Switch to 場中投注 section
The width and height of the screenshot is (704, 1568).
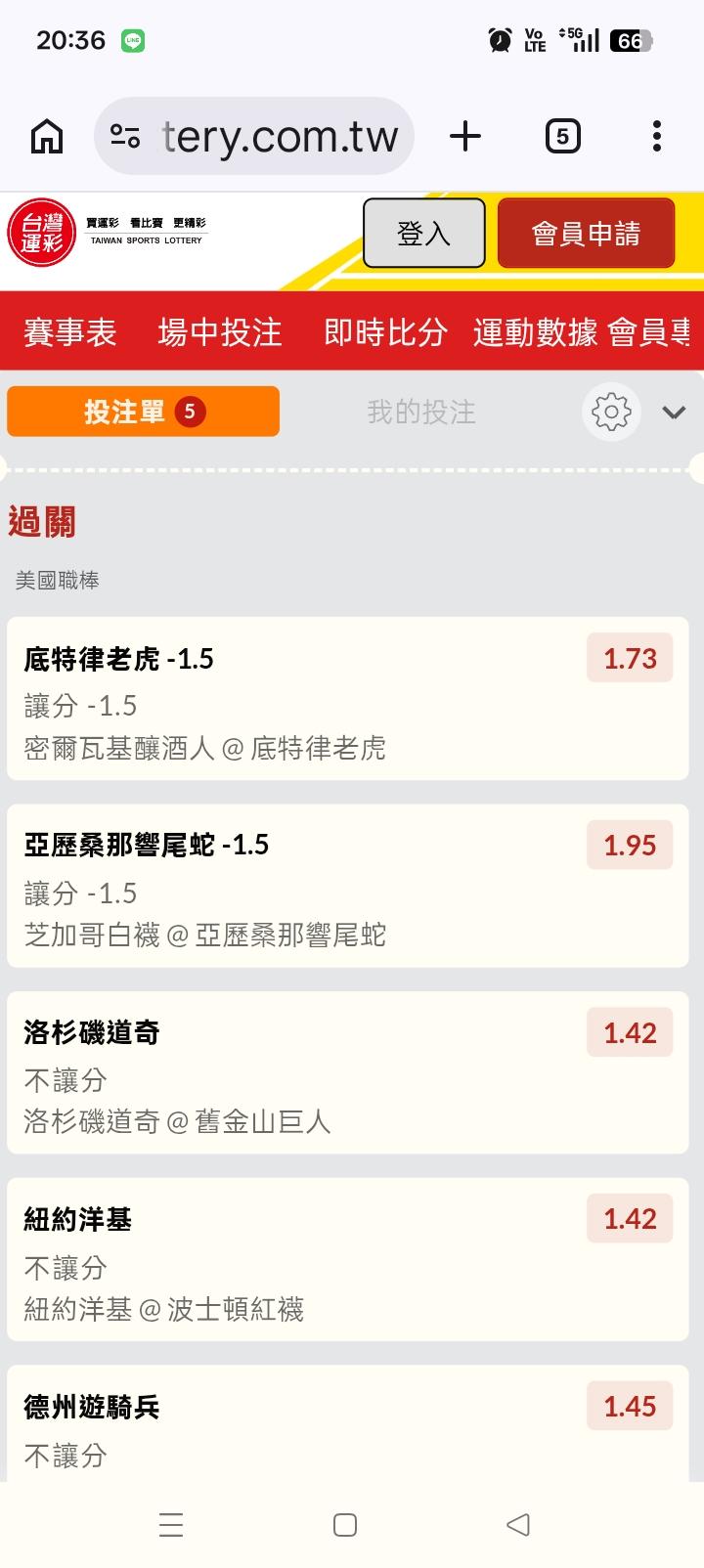tap(220, 332)
